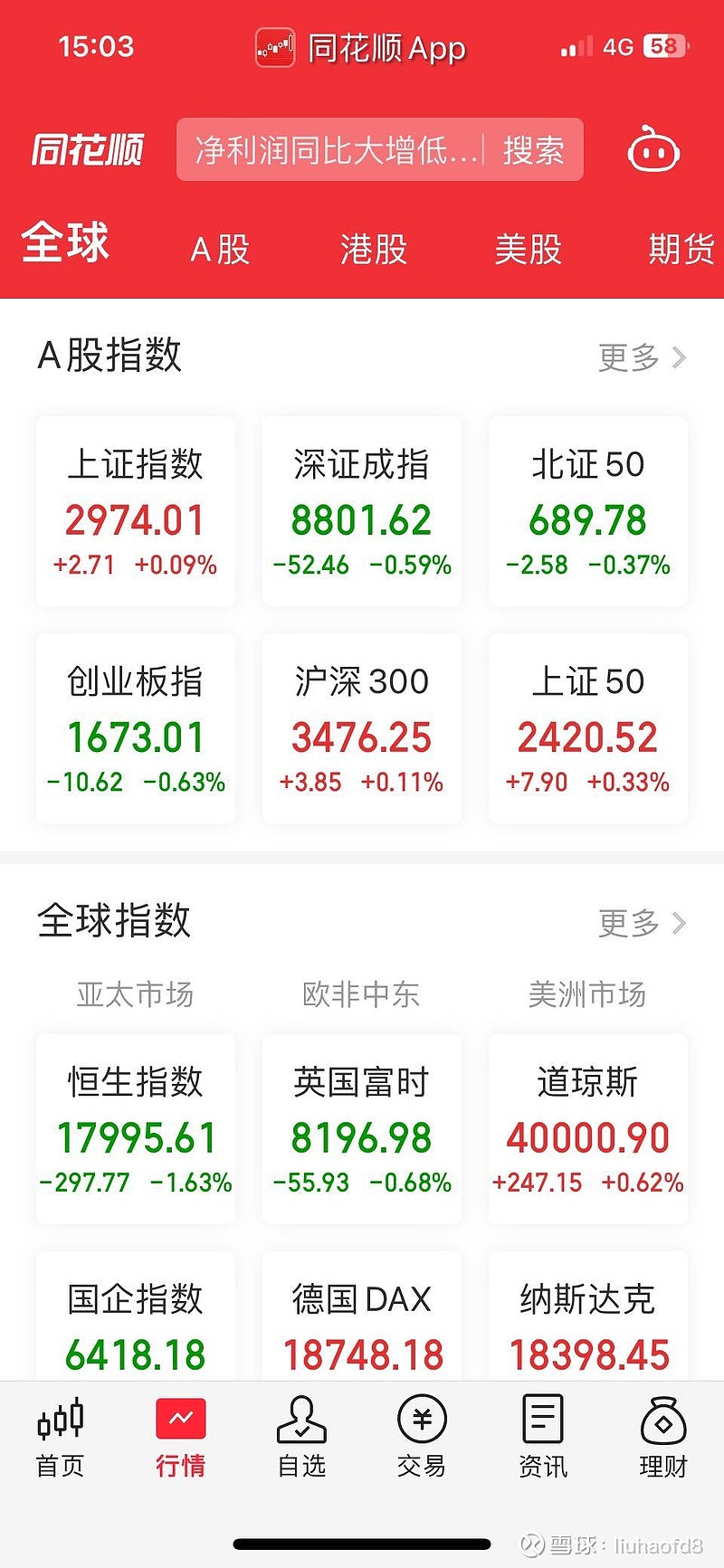The height and width of the screenshot is (1568, 724).
Task: Switch to the A股 tab
Action: [x=217, y=248]
